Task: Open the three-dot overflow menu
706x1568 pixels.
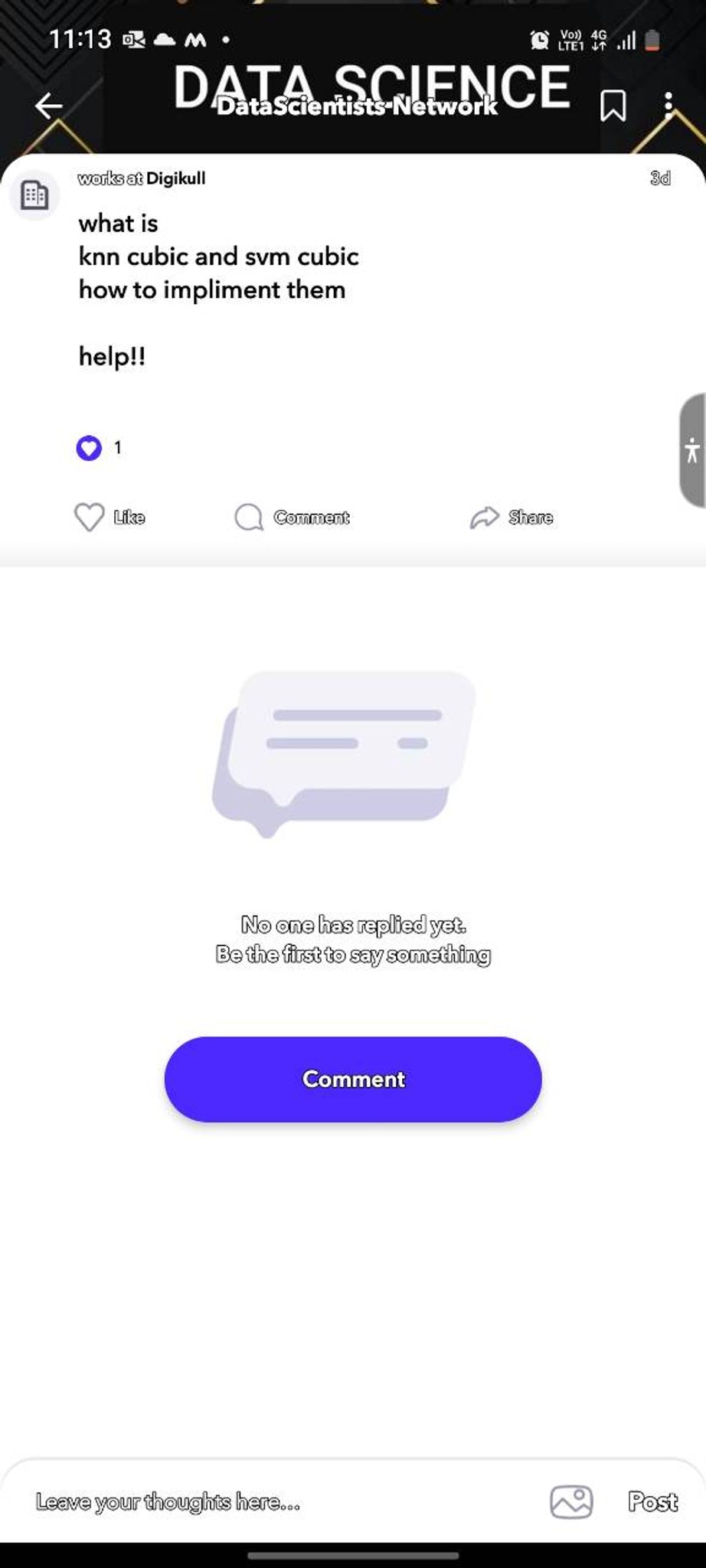Action: click(668, 106)
